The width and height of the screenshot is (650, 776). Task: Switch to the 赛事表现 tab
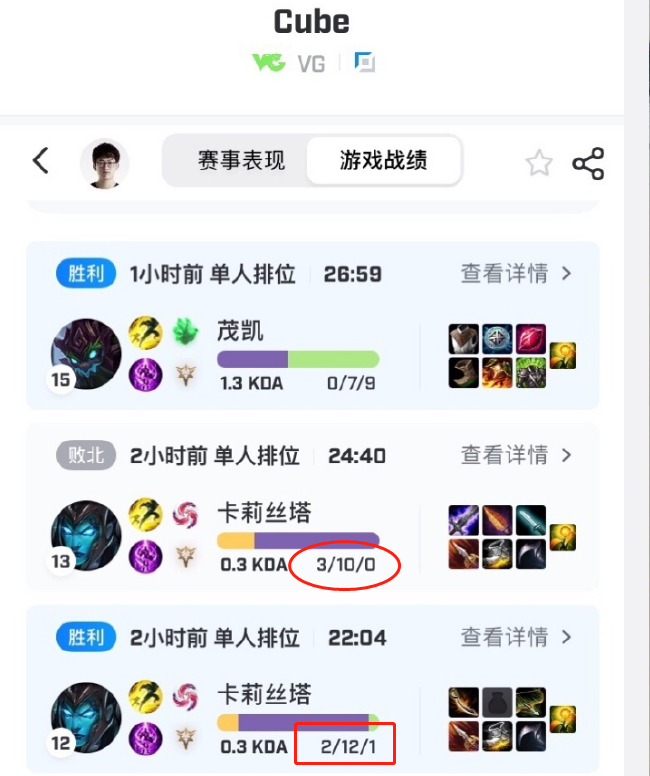(x=241, y=161)
